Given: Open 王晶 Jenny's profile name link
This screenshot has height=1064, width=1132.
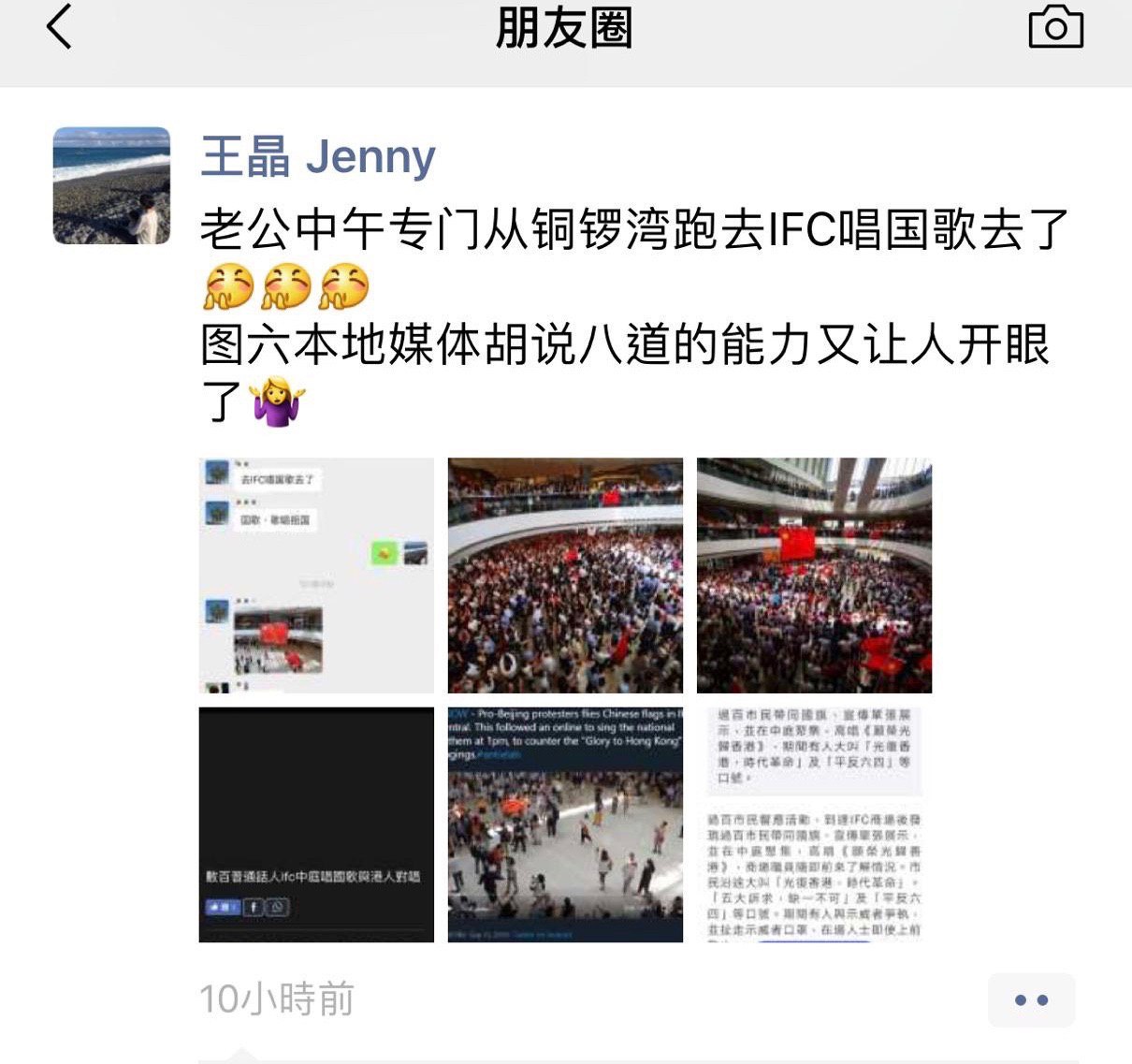Looking at the screenshot, I should 318,156.
